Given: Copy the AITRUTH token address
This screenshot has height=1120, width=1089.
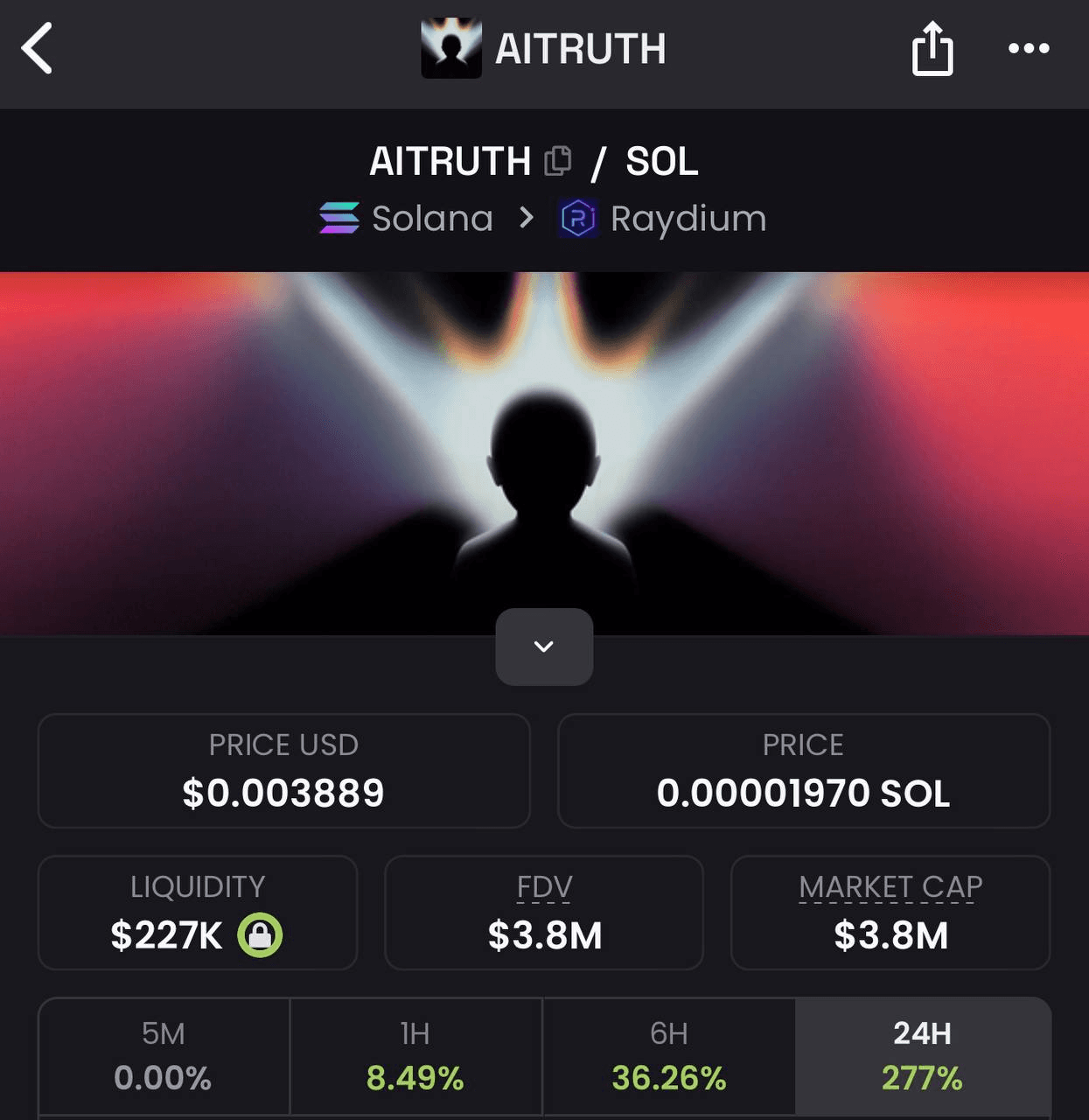Looking at the screenshot, I should point(558,161).
